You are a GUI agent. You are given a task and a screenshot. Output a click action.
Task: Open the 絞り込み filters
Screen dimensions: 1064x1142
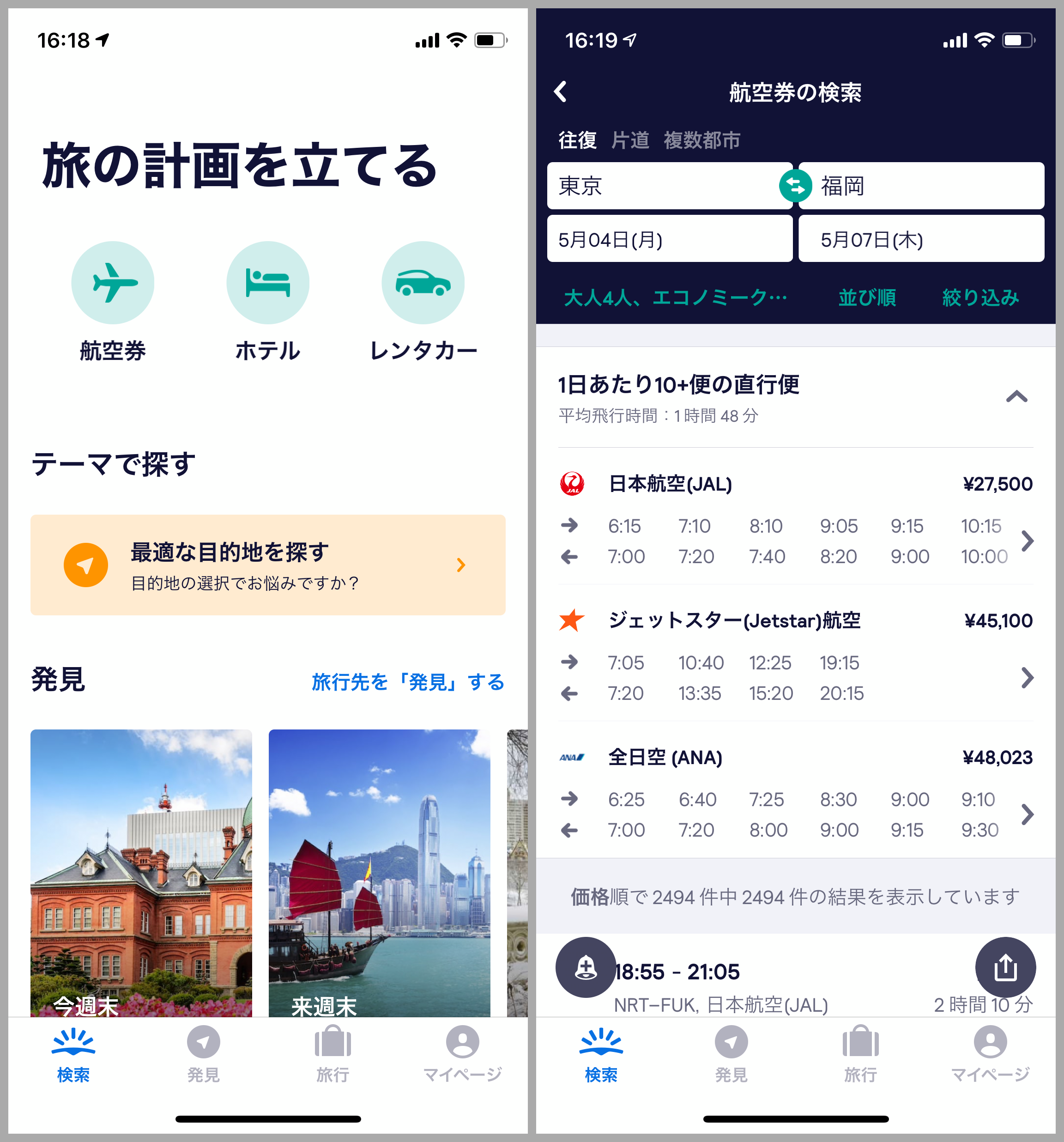click(980, 298)
